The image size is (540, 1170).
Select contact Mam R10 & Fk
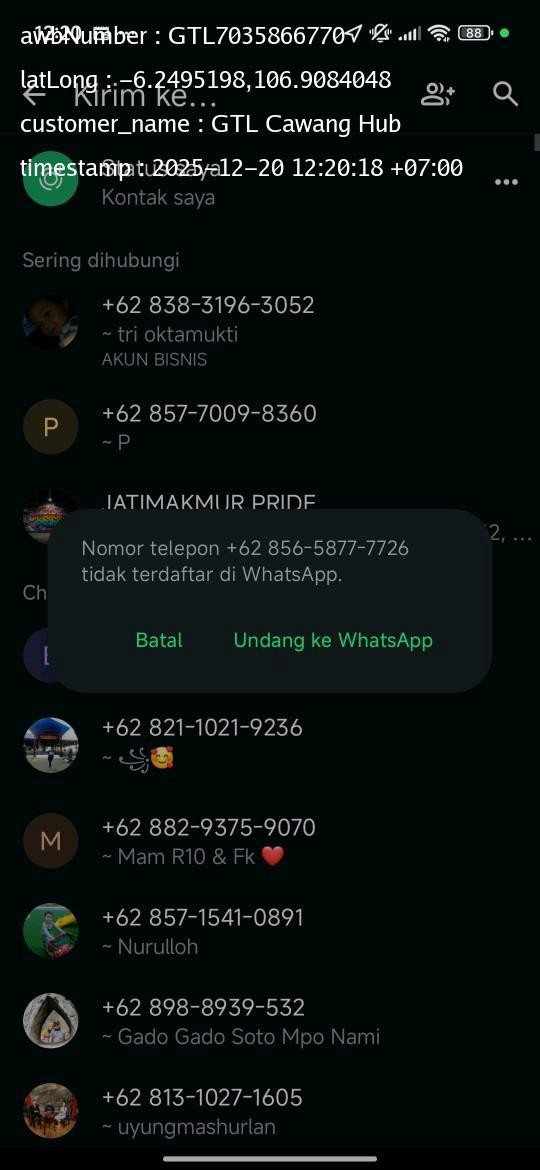click(270, 841)
